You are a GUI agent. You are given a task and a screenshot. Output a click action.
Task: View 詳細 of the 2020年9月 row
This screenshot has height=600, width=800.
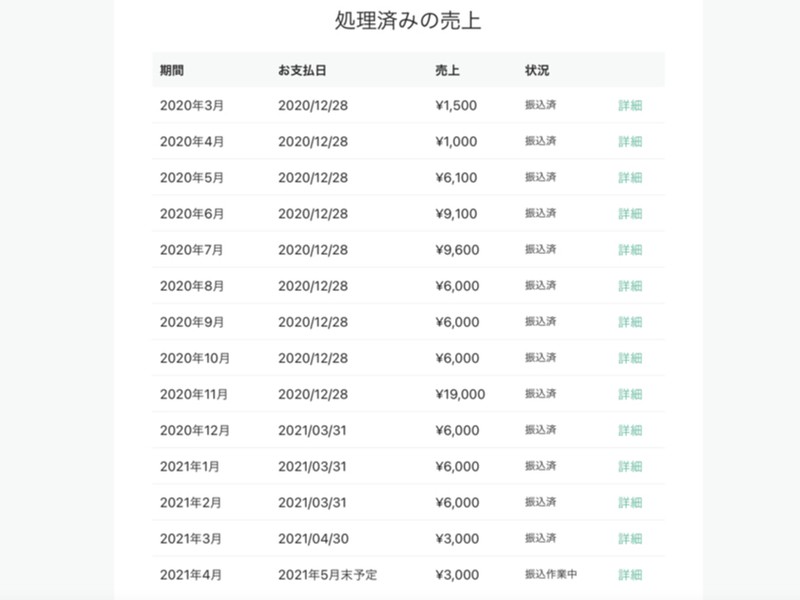coord(630,322)
